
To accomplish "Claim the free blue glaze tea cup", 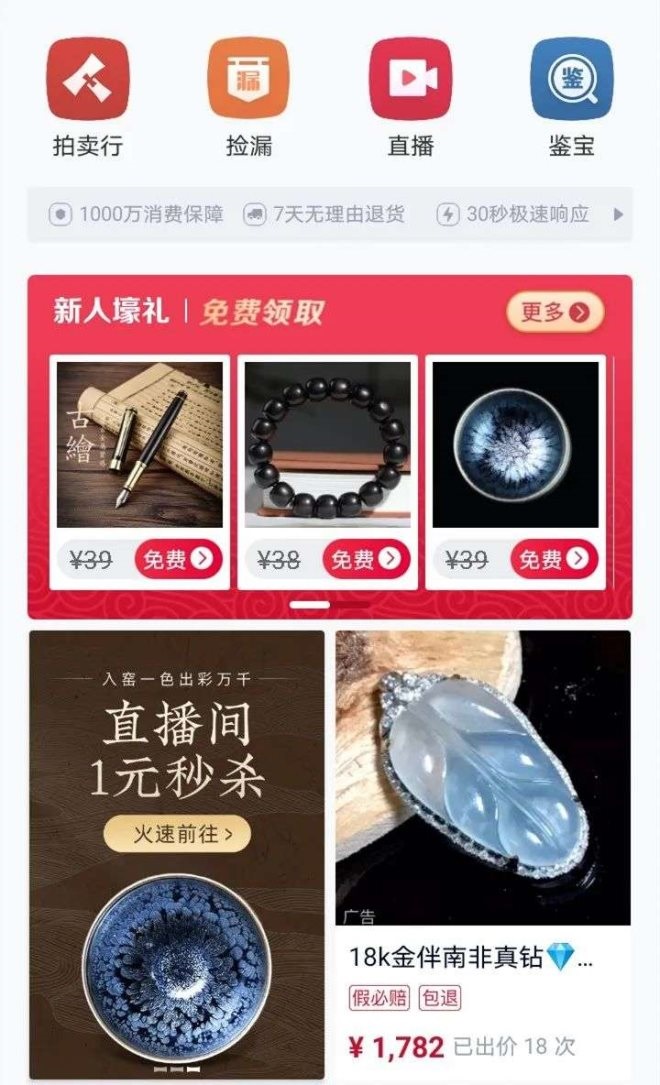I will tap(554, 560).
